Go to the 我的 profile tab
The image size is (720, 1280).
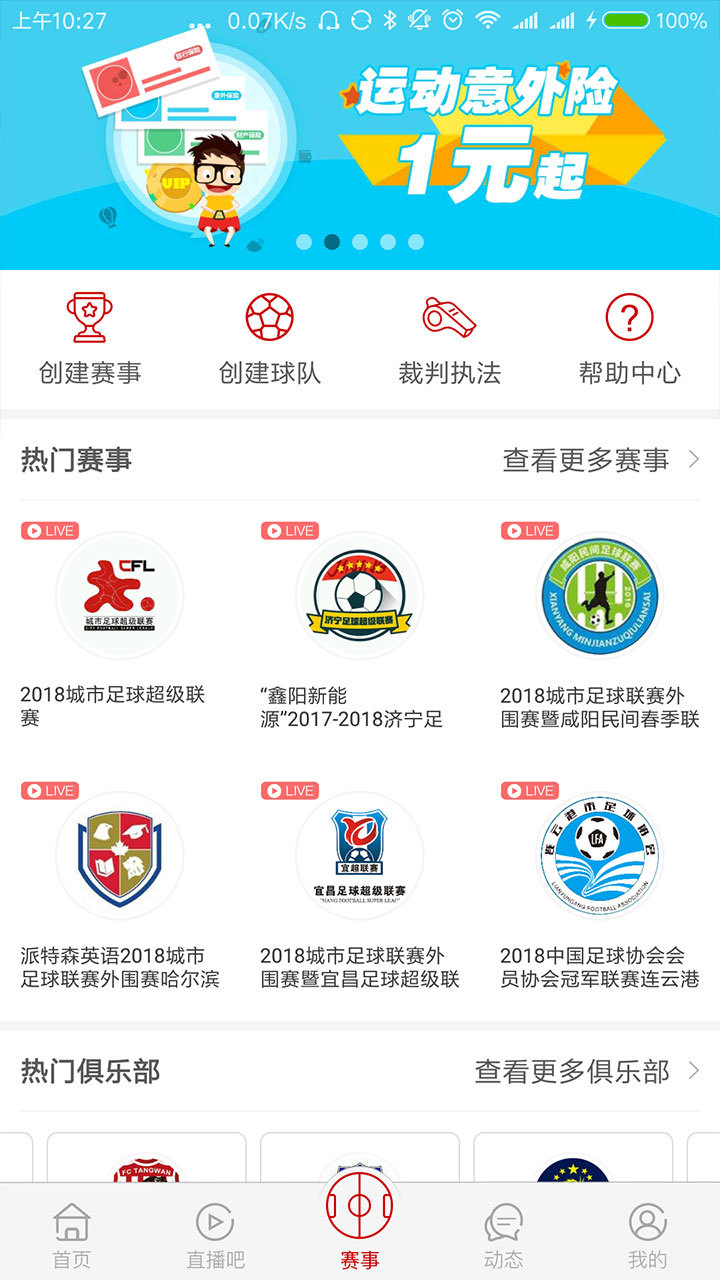click(x=647, y=1235)
